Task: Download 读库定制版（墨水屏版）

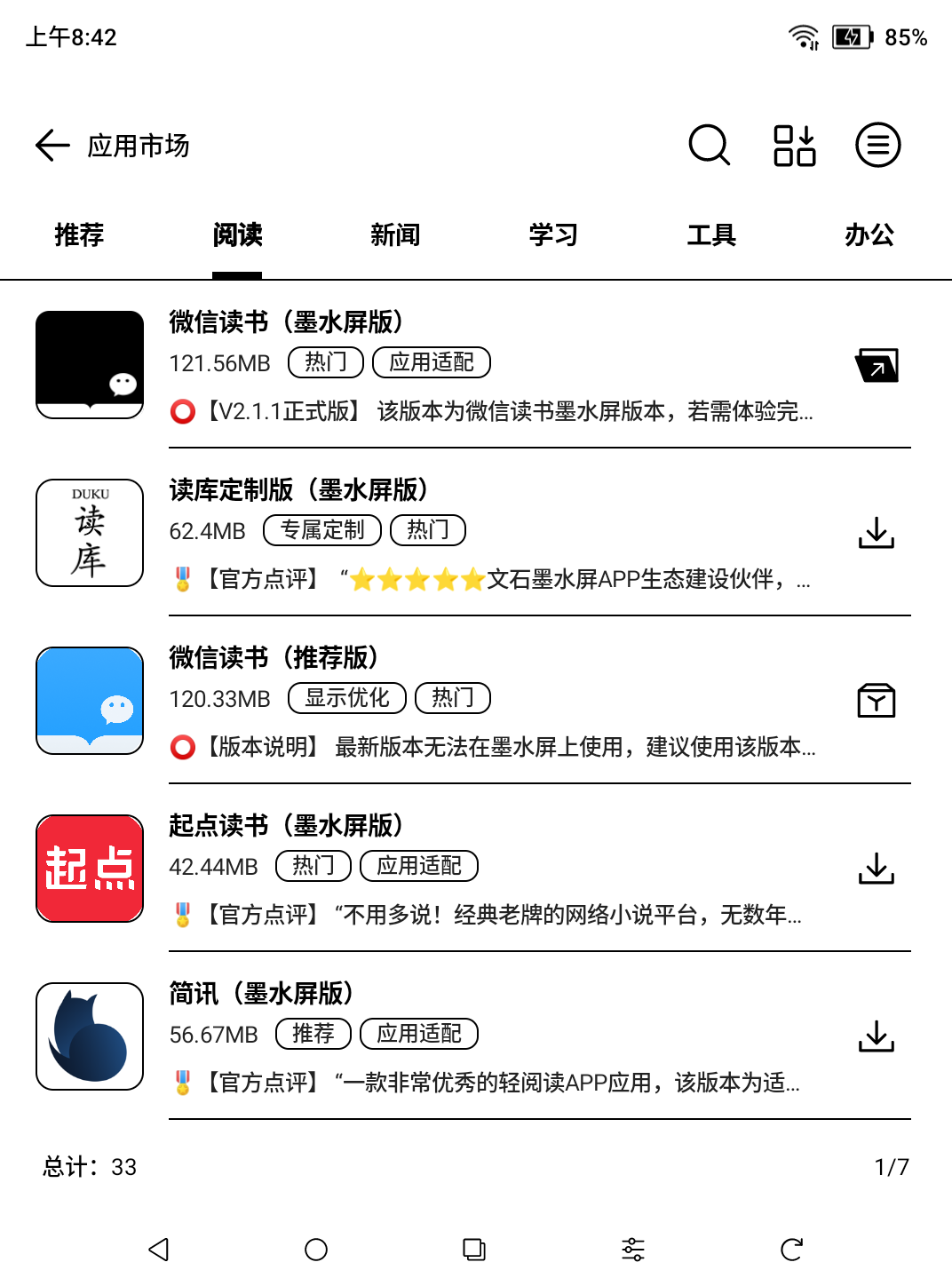Action: pos(877,533)
